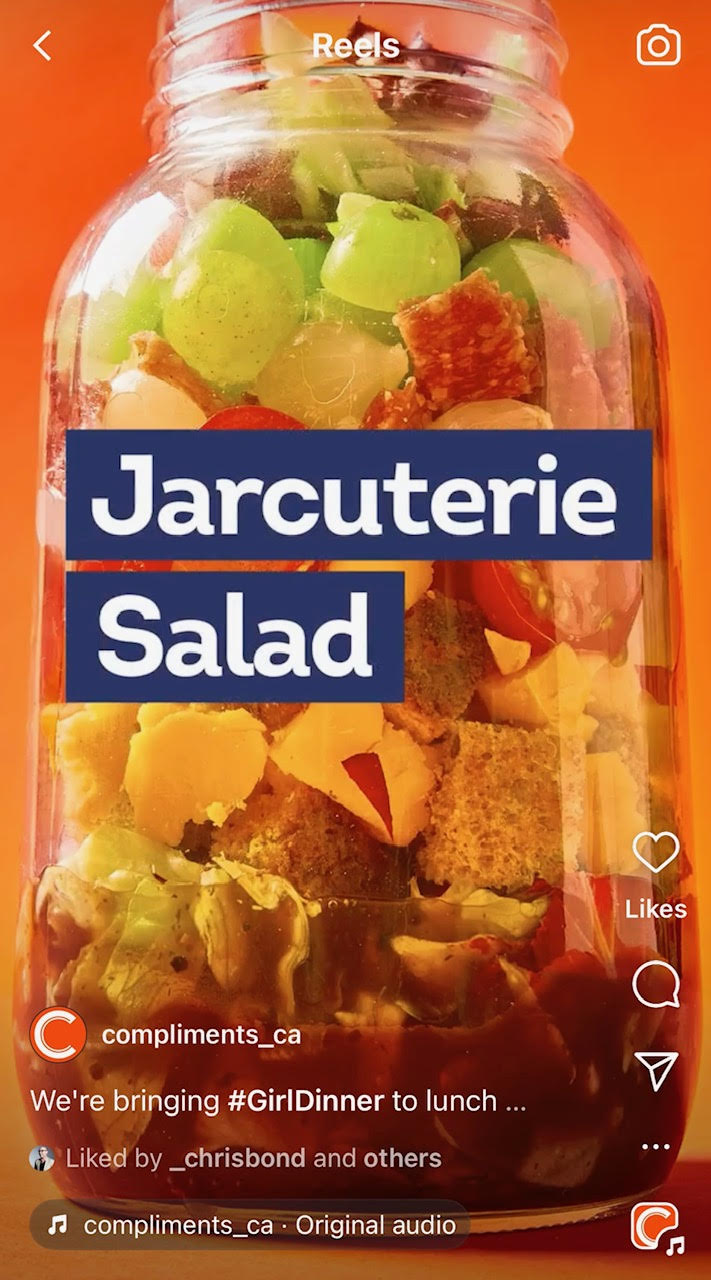Open the #GirlDinner hashtag
Viewport: 711px width, 1280px height.
tap(305, 1101)
